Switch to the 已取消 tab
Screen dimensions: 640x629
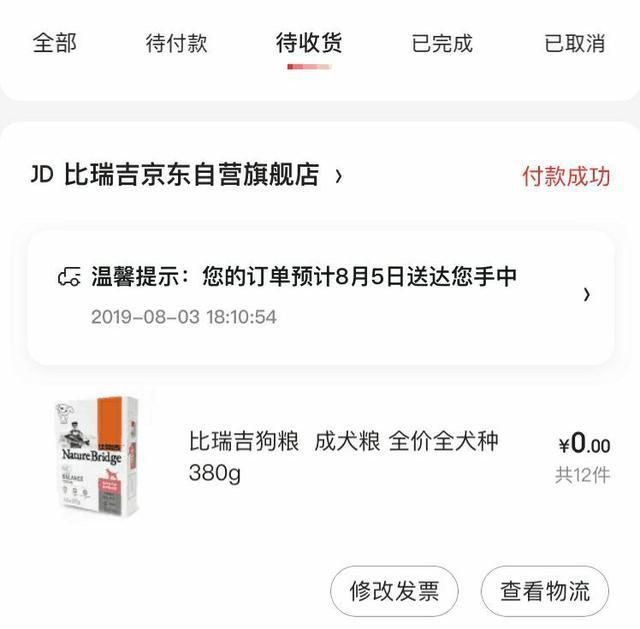(x=574, y=43)
